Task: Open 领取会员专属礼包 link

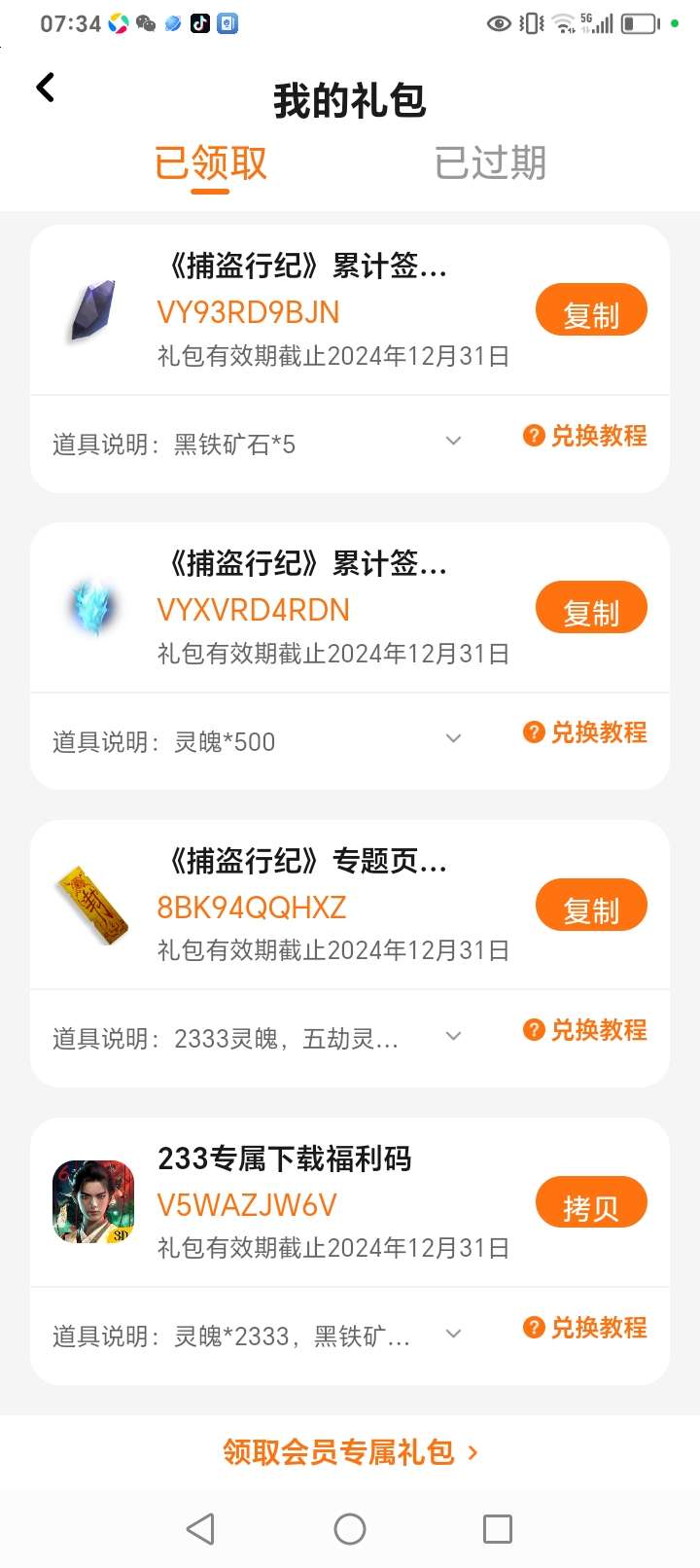Action: pos(350,1452)
